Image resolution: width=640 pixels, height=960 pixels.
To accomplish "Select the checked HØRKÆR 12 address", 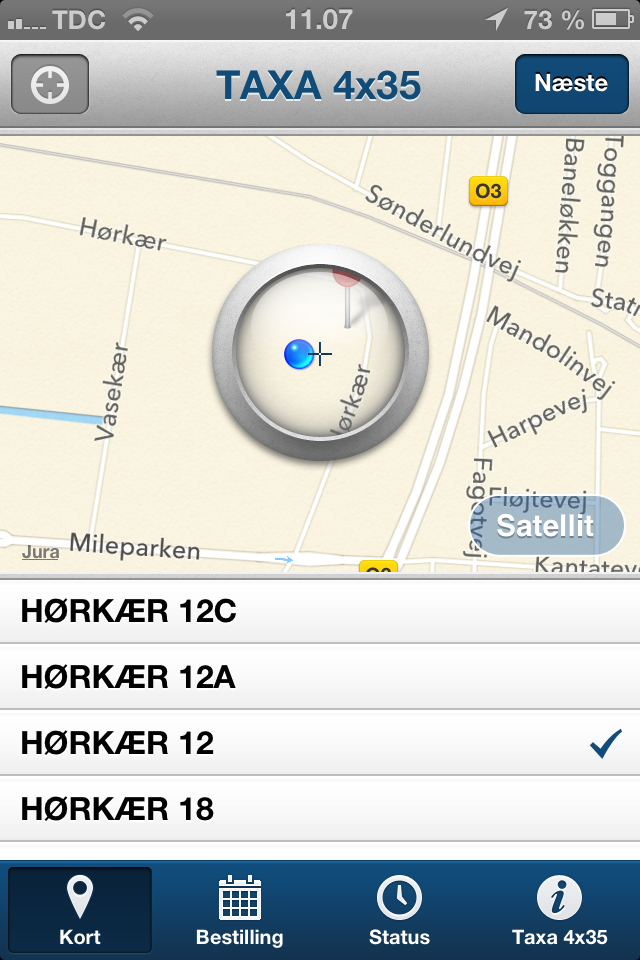I will (320, 743).
